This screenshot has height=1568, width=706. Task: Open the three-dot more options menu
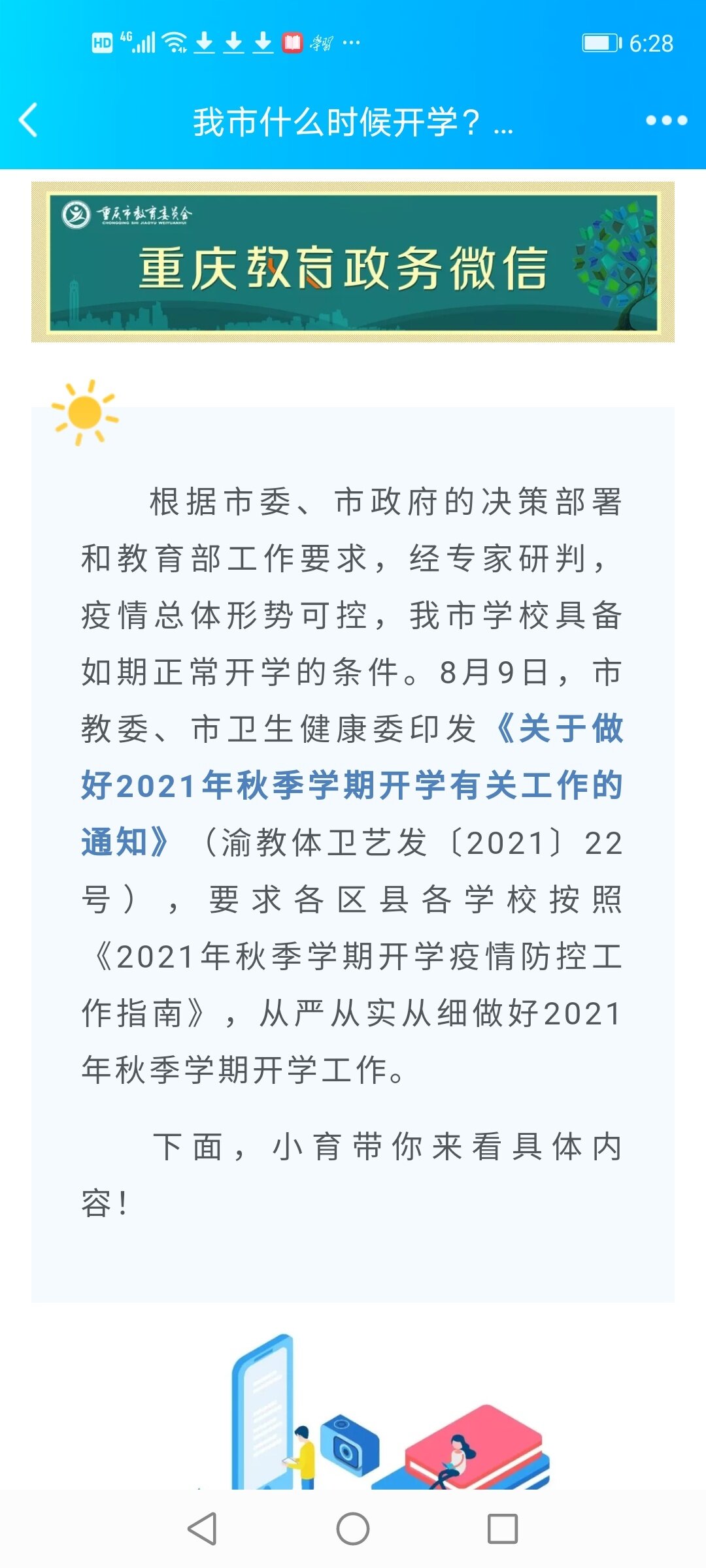coord(666,120)
